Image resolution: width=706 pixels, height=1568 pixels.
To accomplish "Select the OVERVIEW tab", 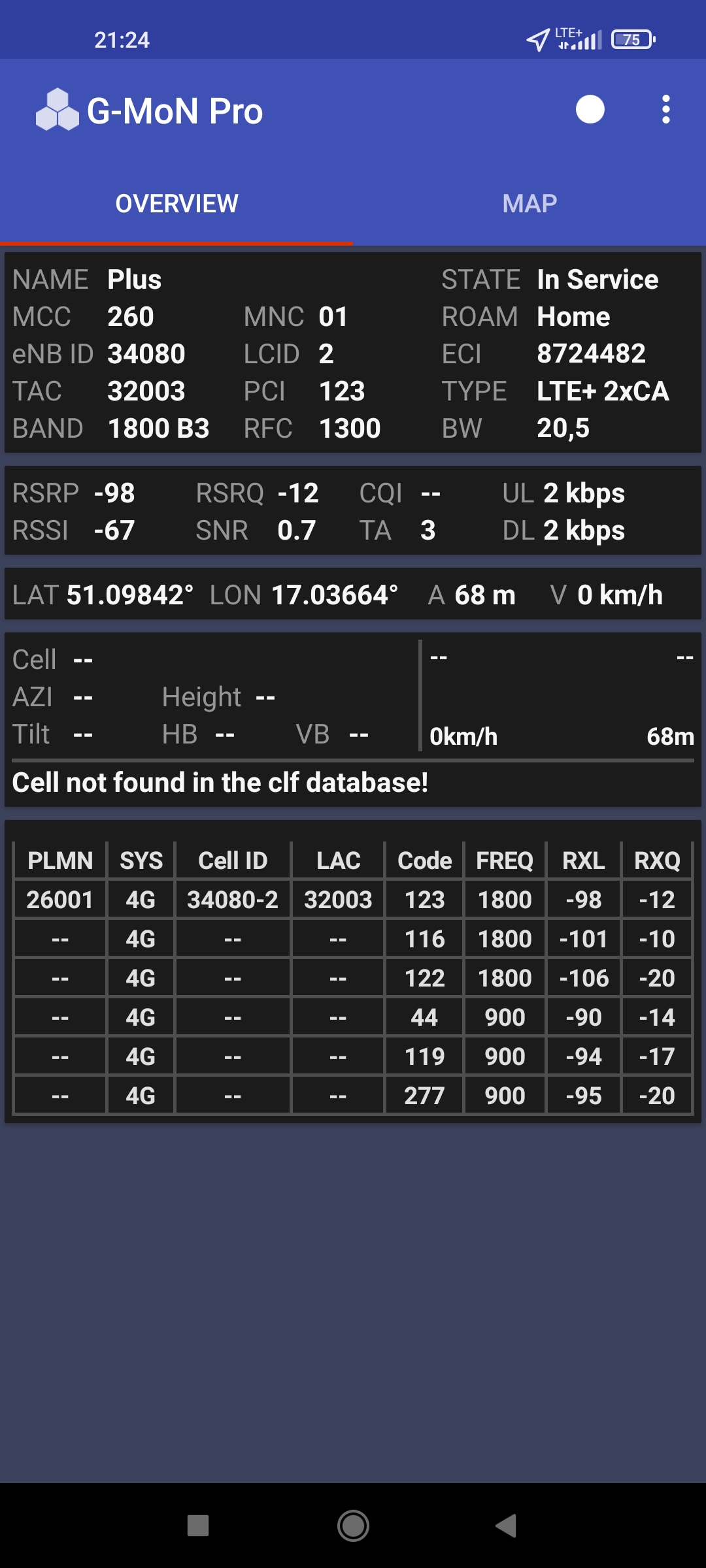I will click(x=176, y=204).
